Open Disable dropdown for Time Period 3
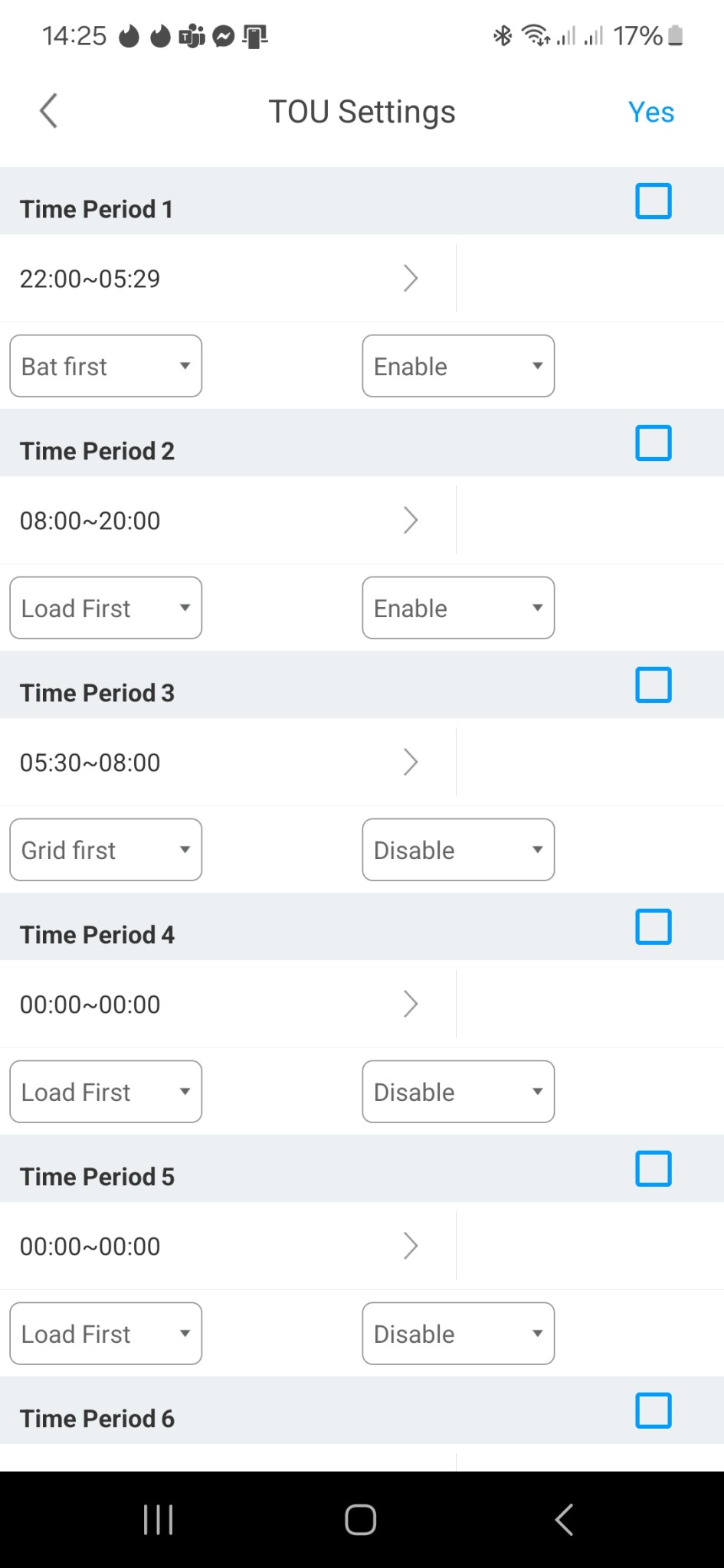Image resolution: width=724 pixels, height=1568 pixels. coord(458,850)
